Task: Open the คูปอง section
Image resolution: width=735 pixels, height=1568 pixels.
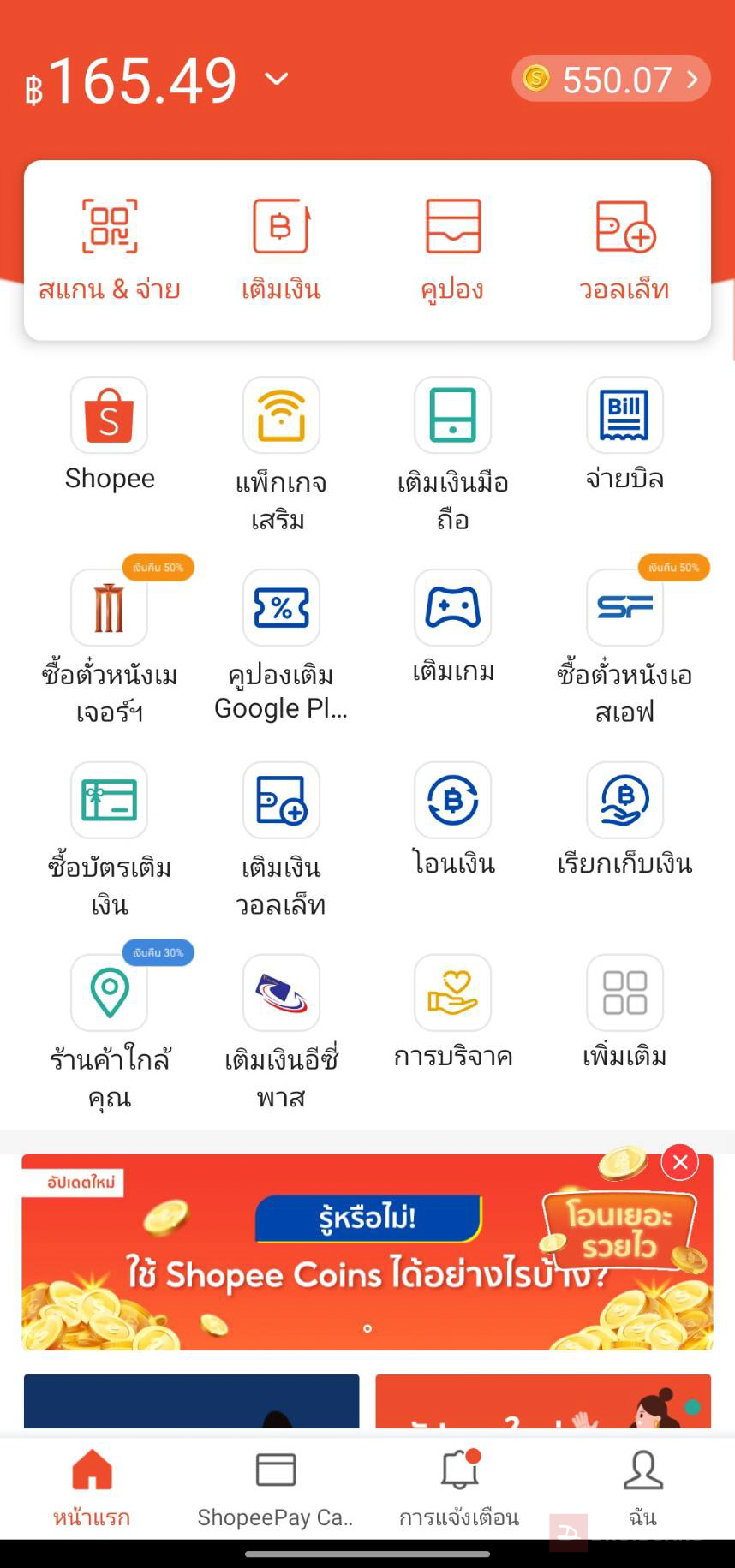Action: [x=452, y=248]
